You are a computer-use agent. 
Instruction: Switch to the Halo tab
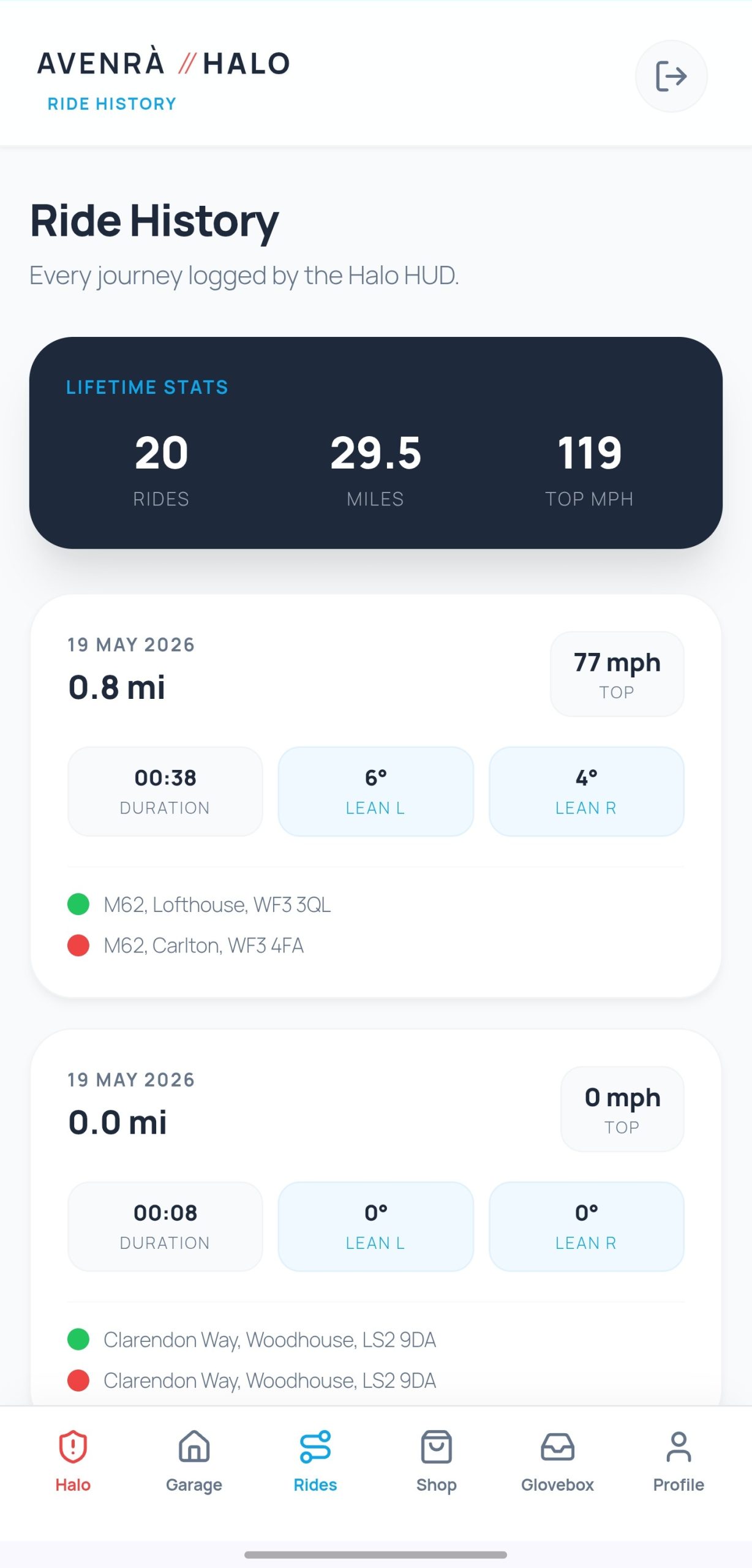click(73, 1461)
